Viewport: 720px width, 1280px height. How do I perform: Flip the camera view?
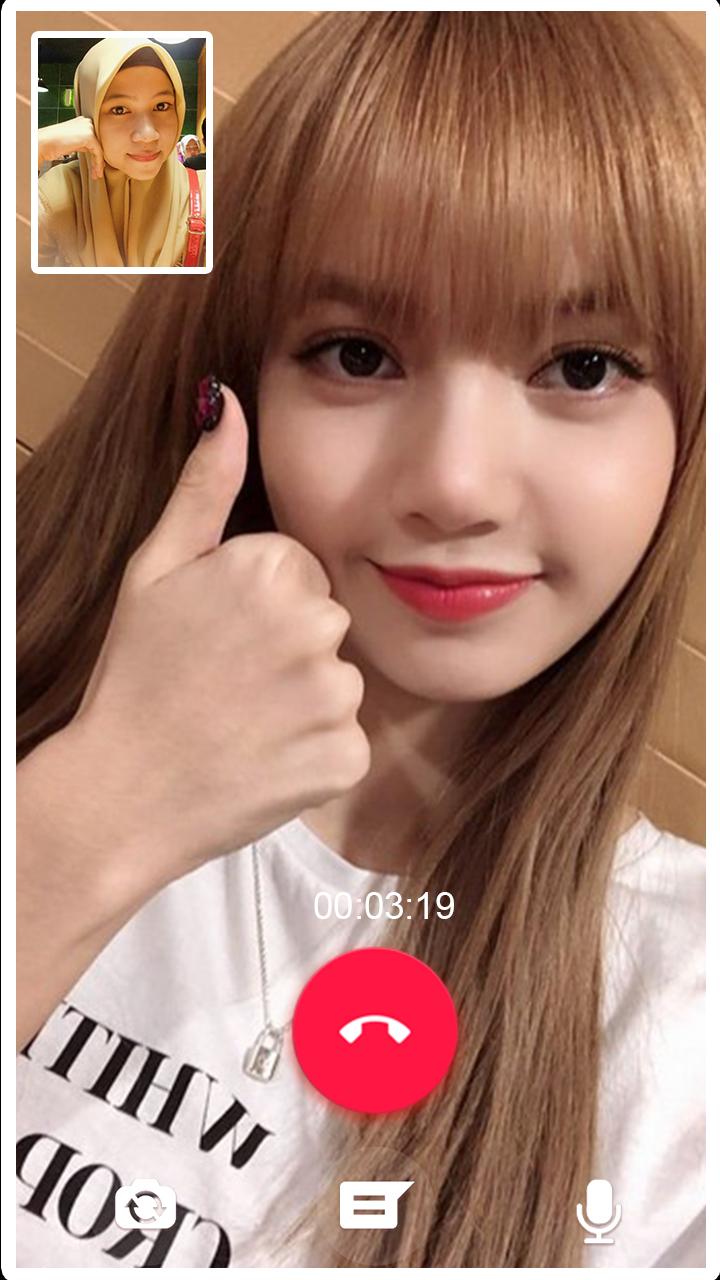[146, 1205]
